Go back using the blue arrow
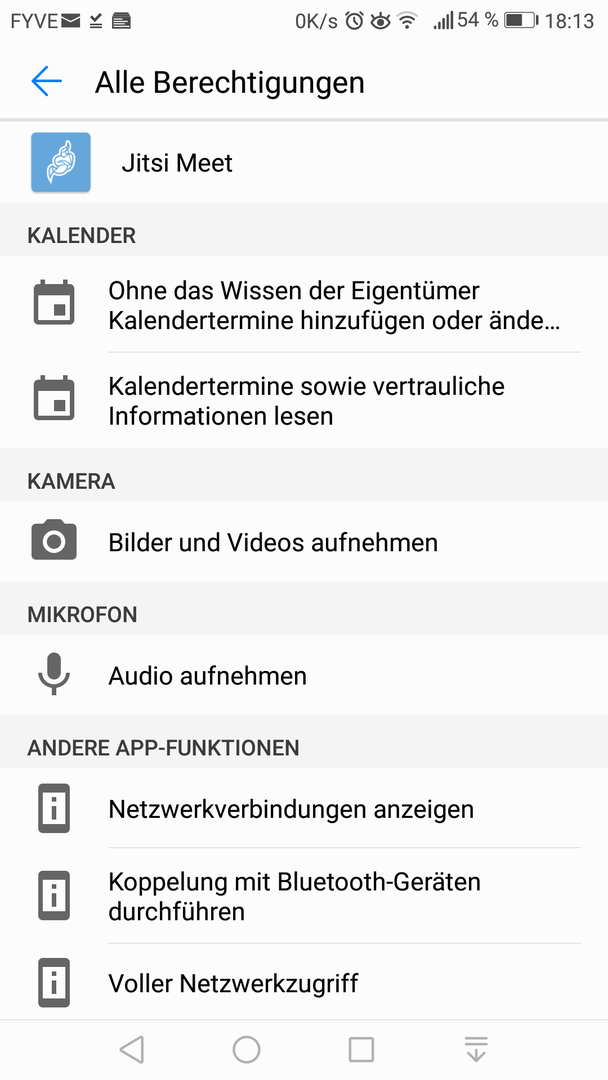 pos(47,81)
